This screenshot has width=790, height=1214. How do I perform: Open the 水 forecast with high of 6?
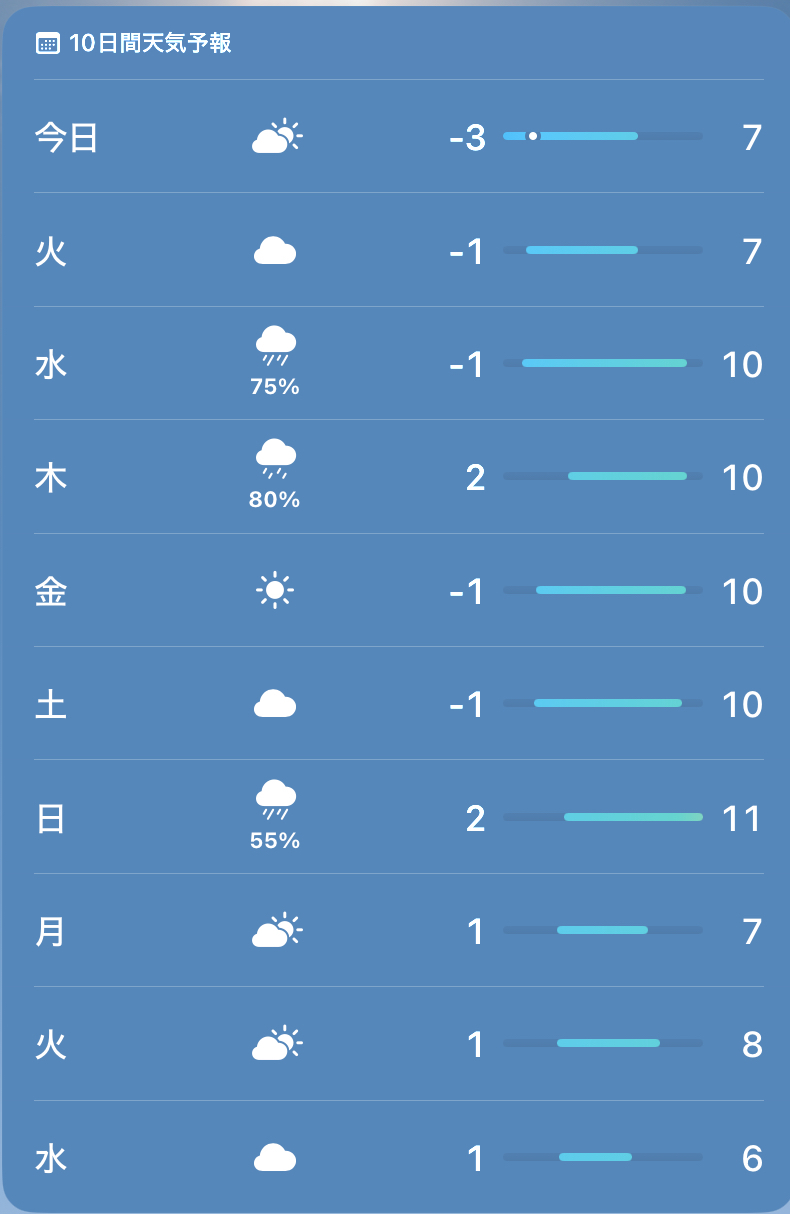pyautogui.click(x=398, y=1158)
